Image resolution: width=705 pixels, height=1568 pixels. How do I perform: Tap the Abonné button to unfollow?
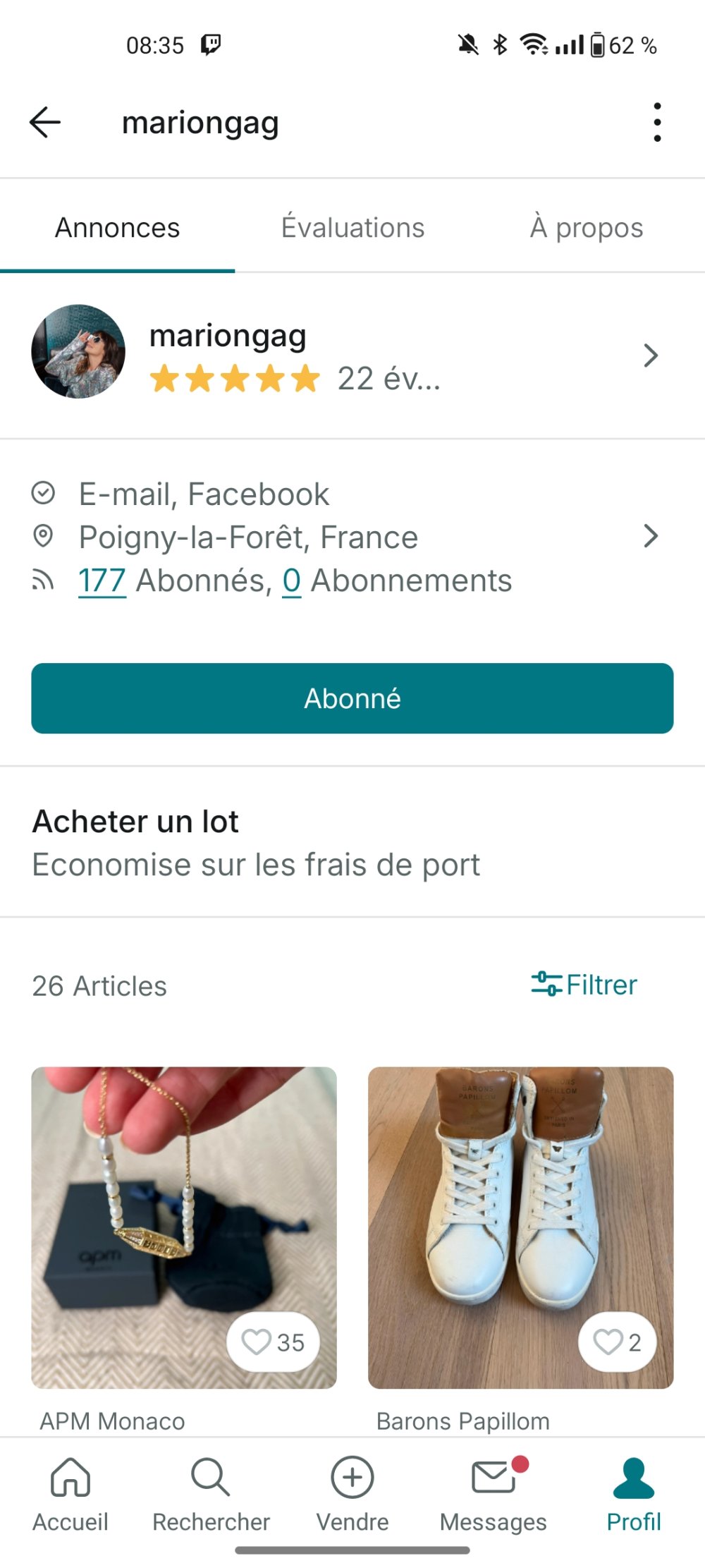(x=352, y=698)
